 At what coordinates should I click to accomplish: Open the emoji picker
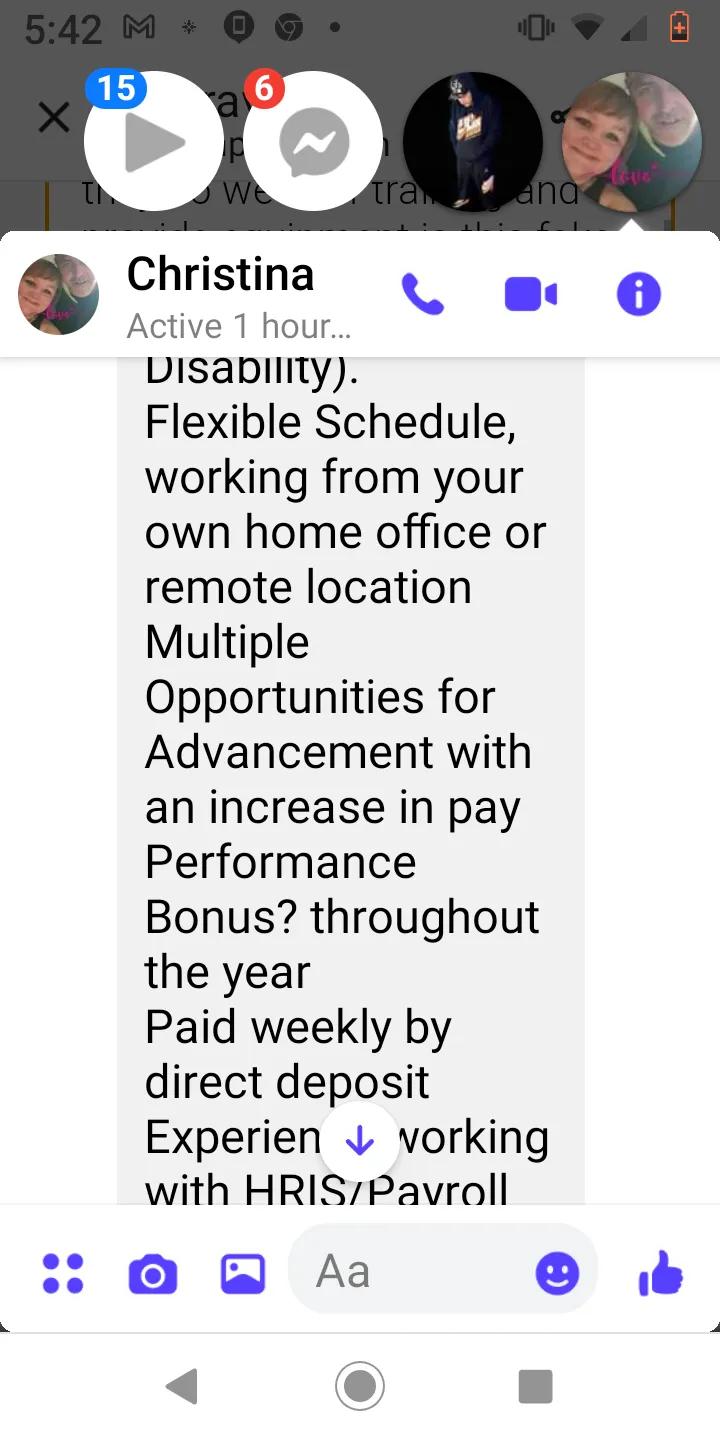click(557, 1274)
